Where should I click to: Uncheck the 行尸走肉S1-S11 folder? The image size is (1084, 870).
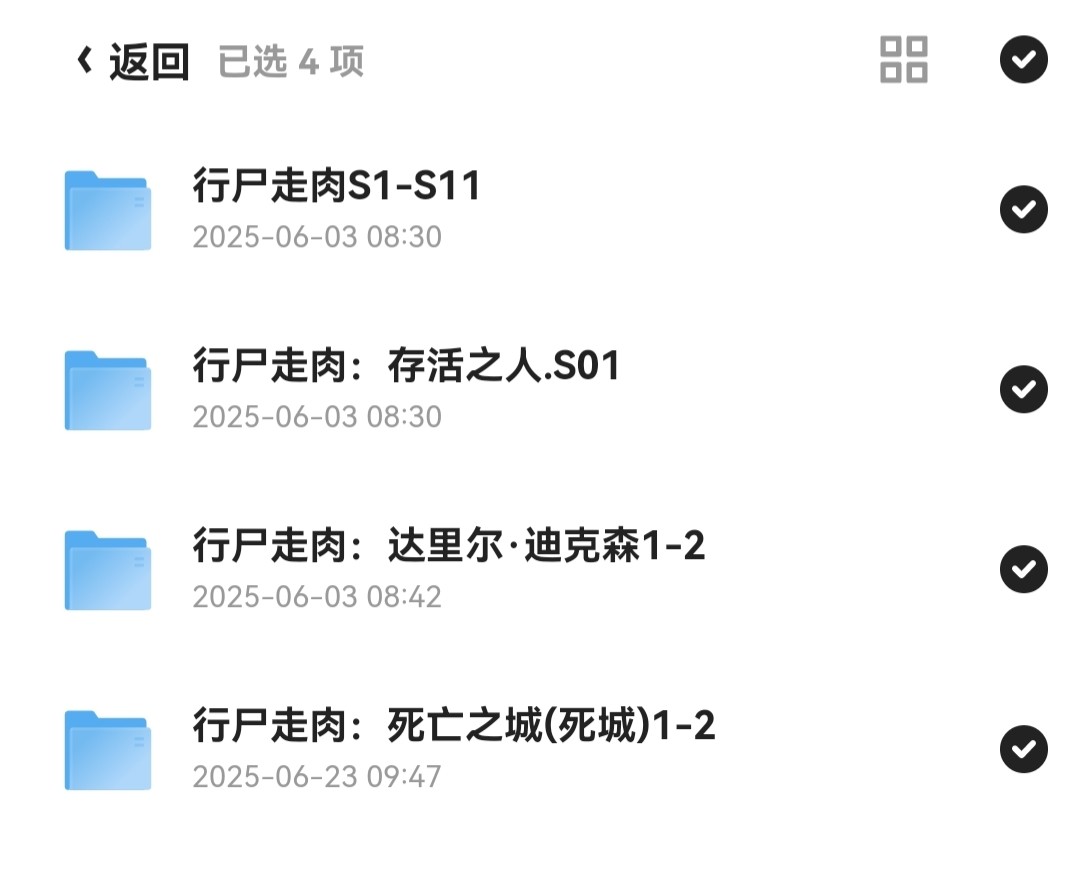[x=1023, y=209]
